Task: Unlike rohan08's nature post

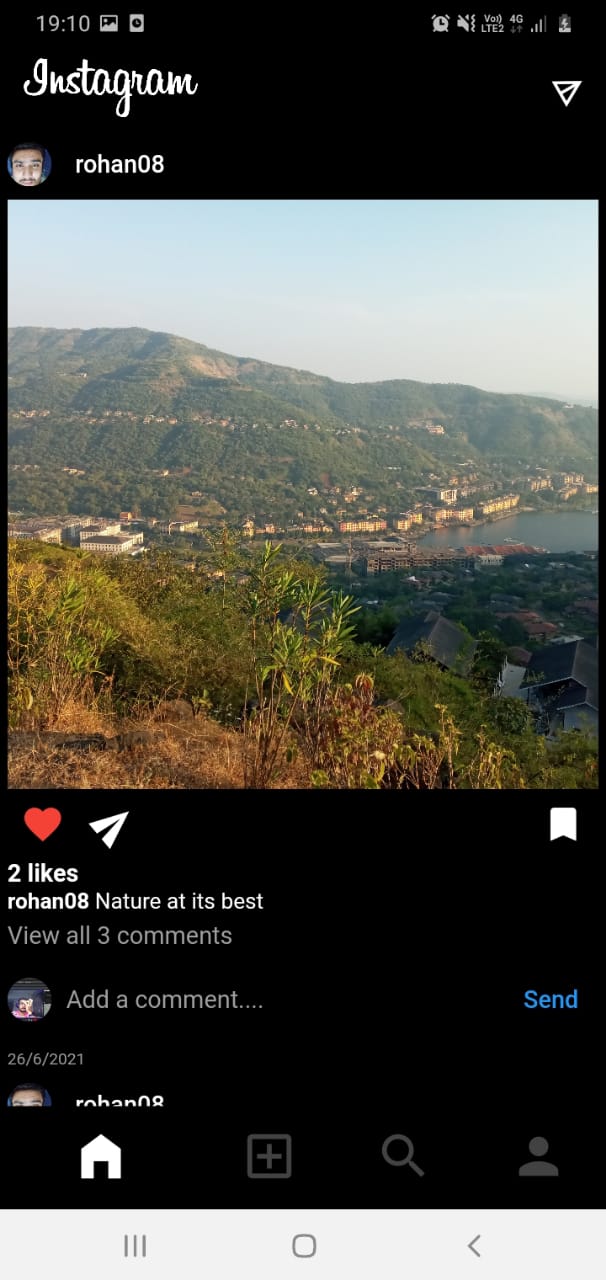Action: [x=43, y=825]
